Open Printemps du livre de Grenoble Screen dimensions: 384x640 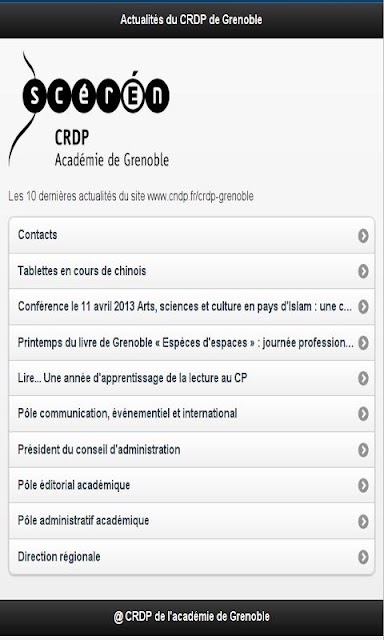[191, 343]
